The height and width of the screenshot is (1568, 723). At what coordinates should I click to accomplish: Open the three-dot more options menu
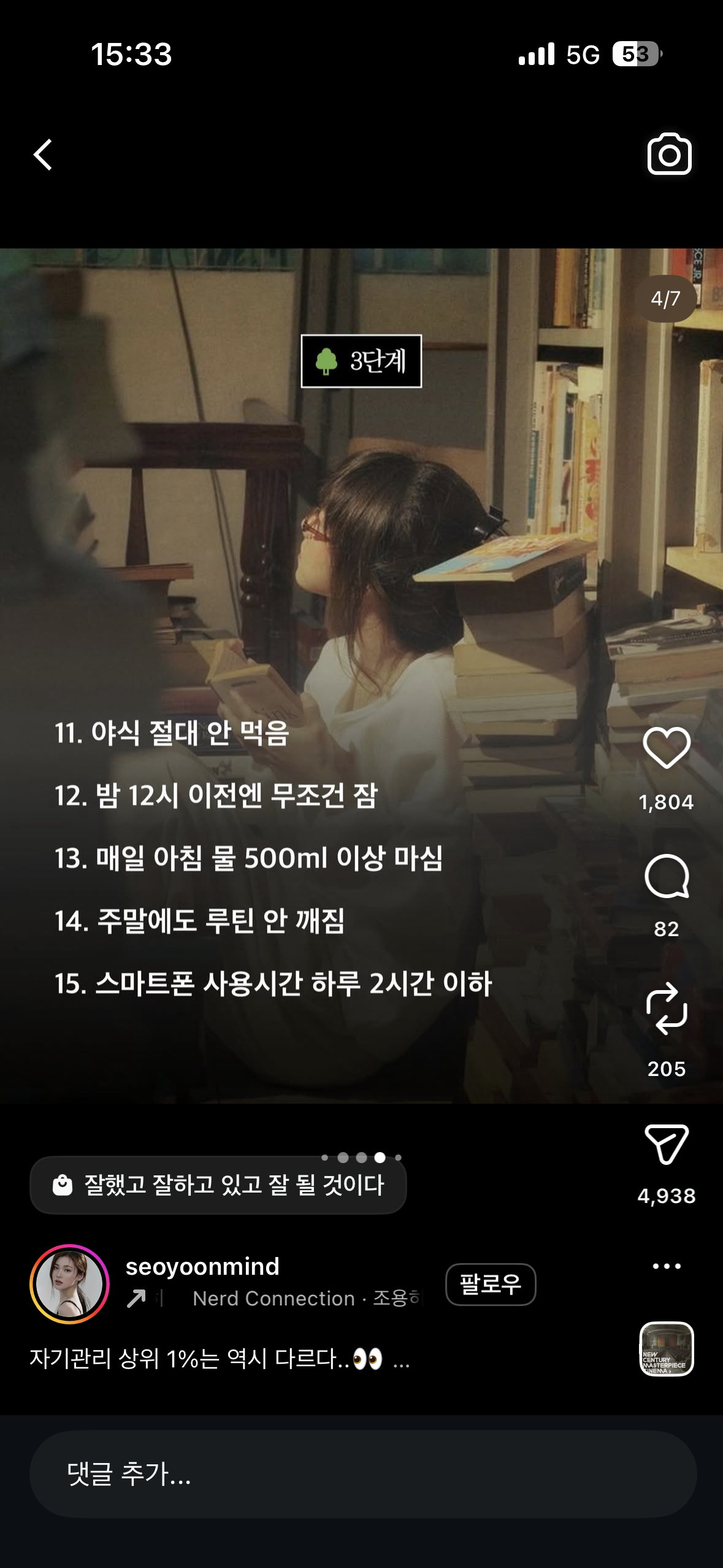(x=667, y=1266)
